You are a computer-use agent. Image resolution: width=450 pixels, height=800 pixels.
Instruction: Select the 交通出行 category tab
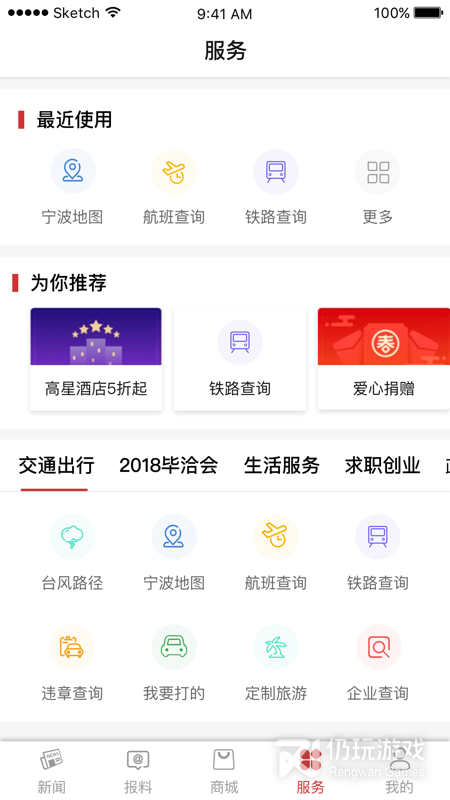coord(56,465)
